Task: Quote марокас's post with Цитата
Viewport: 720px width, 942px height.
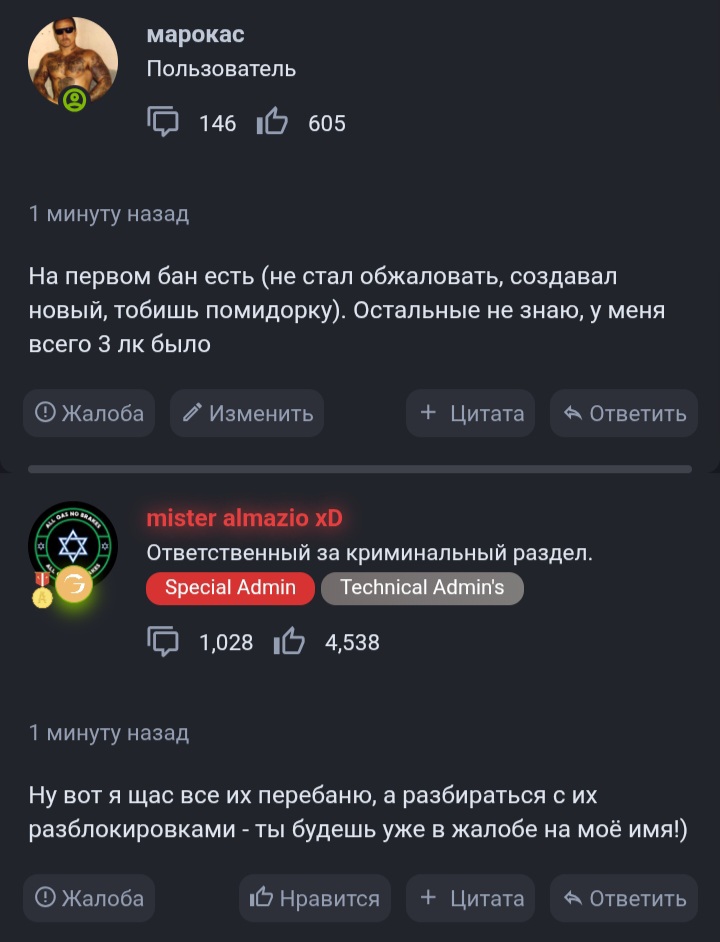Action: (x=471, y=413)
